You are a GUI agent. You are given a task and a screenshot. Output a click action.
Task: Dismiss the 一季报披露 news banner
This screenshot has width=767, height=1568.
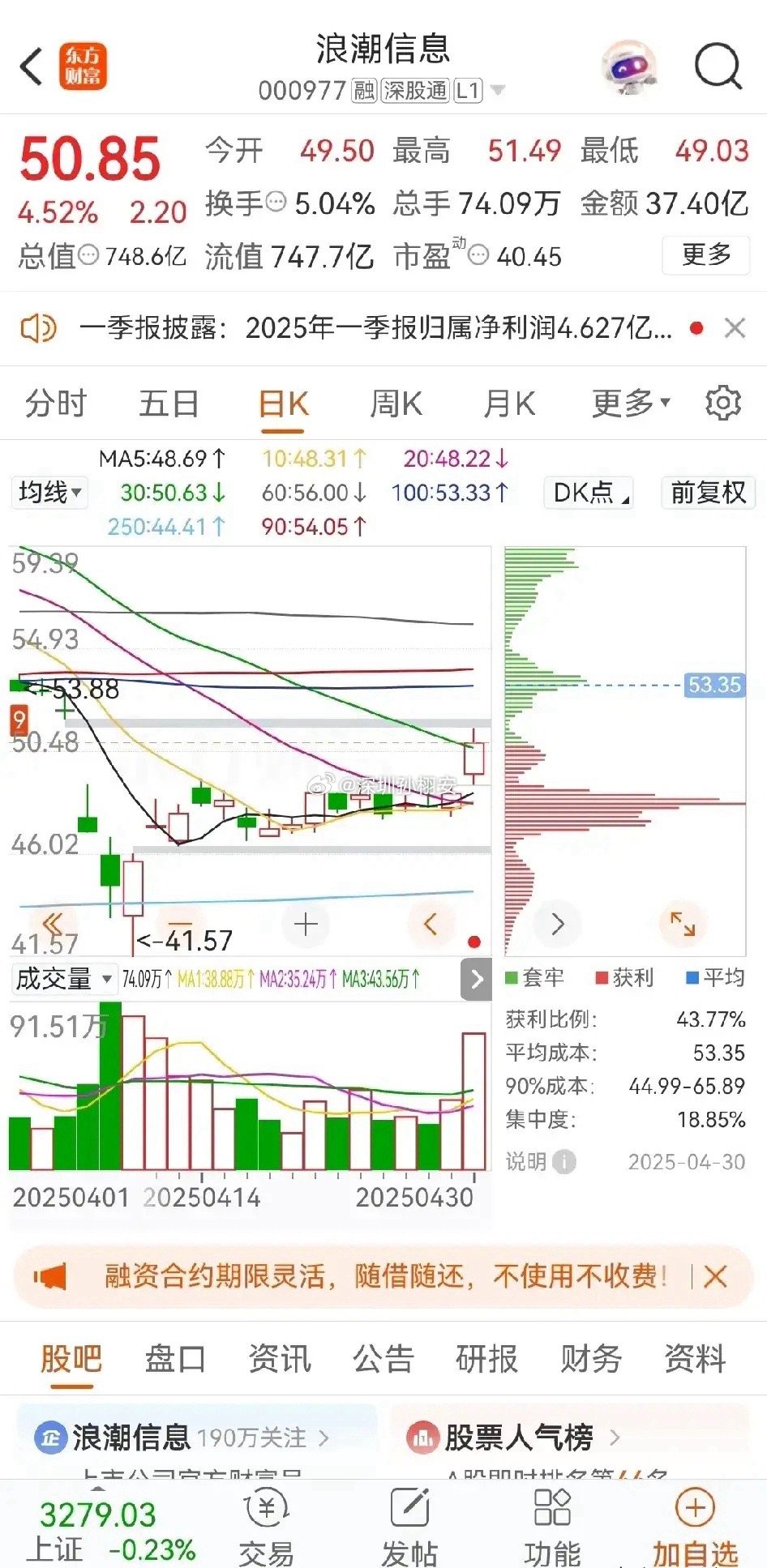click(735, 328)
